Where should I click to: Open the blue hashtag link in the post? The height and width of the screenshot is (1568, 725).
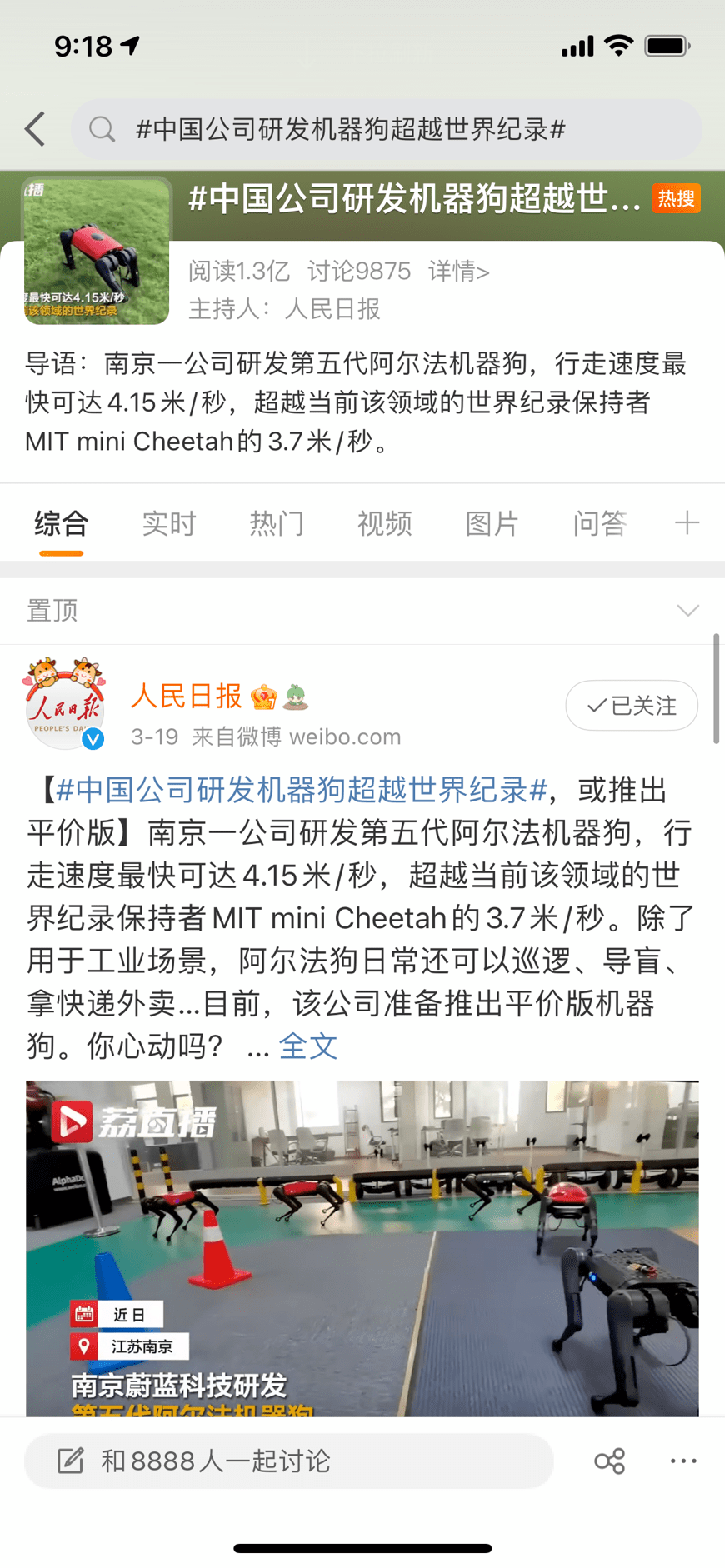tap(302, 790)
